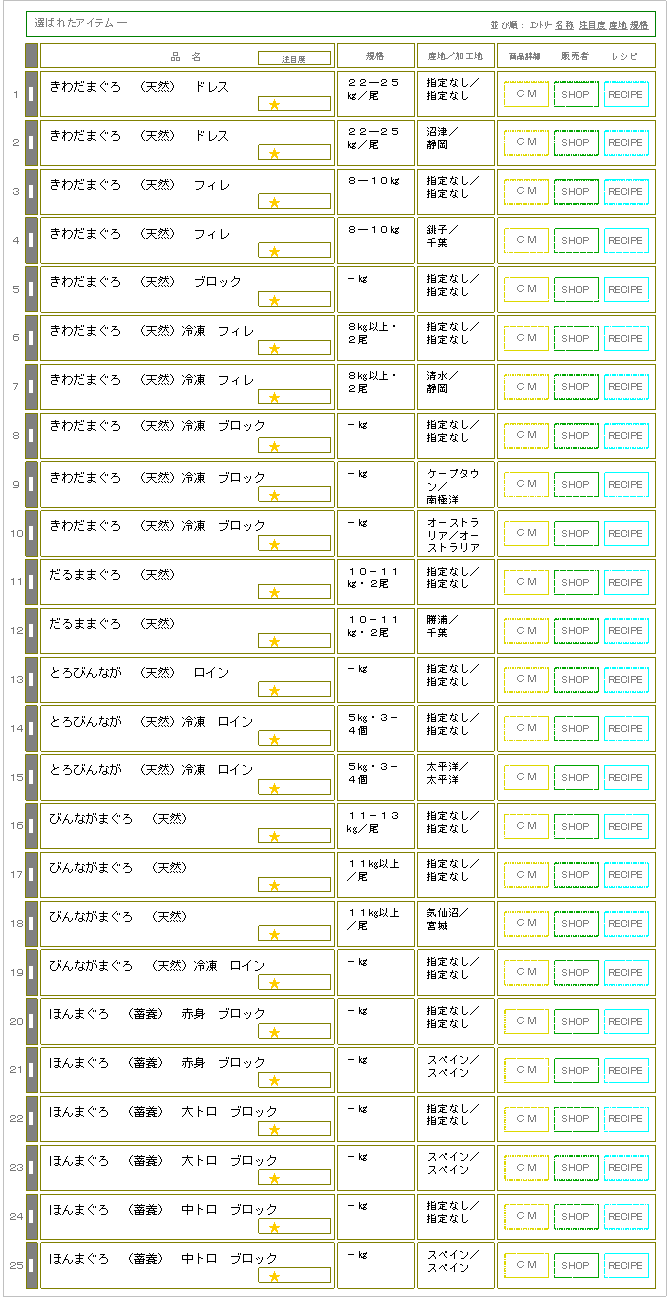Open SHOP for row 15 太平洋 とろびんなが
668x1298 pixels.
(x=575, y=777)
